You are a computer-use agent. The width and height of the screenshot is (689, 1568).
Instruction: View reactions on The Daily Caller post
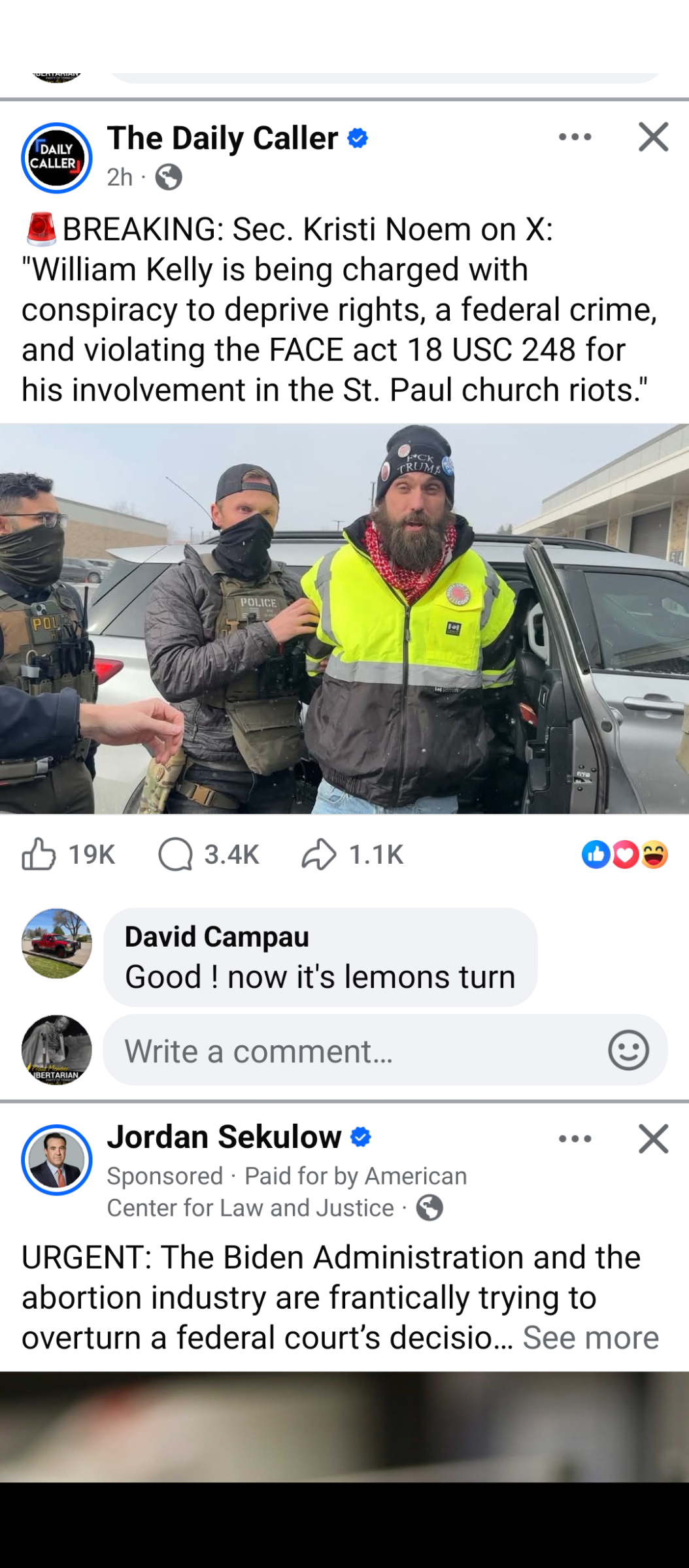(x=625, y=855)
